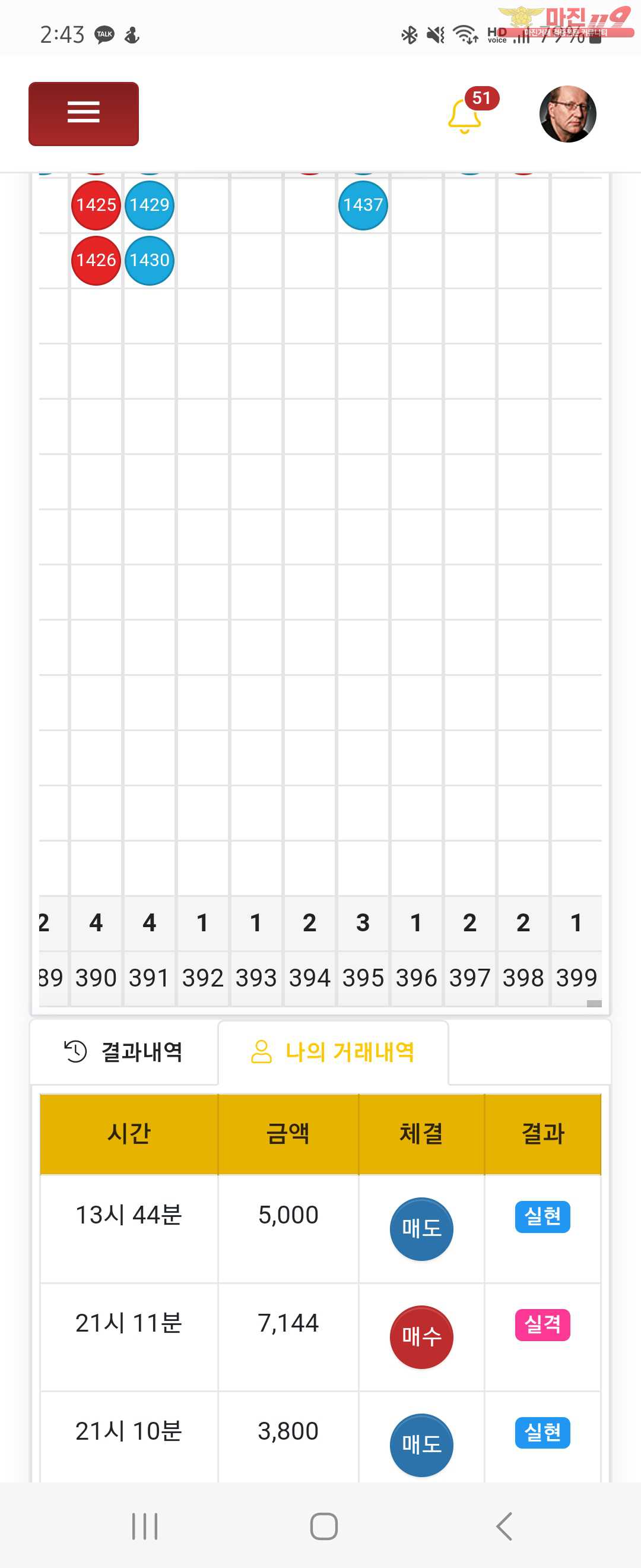Open the profile avatar
The image size is (641, 1568).
[567, 114]
